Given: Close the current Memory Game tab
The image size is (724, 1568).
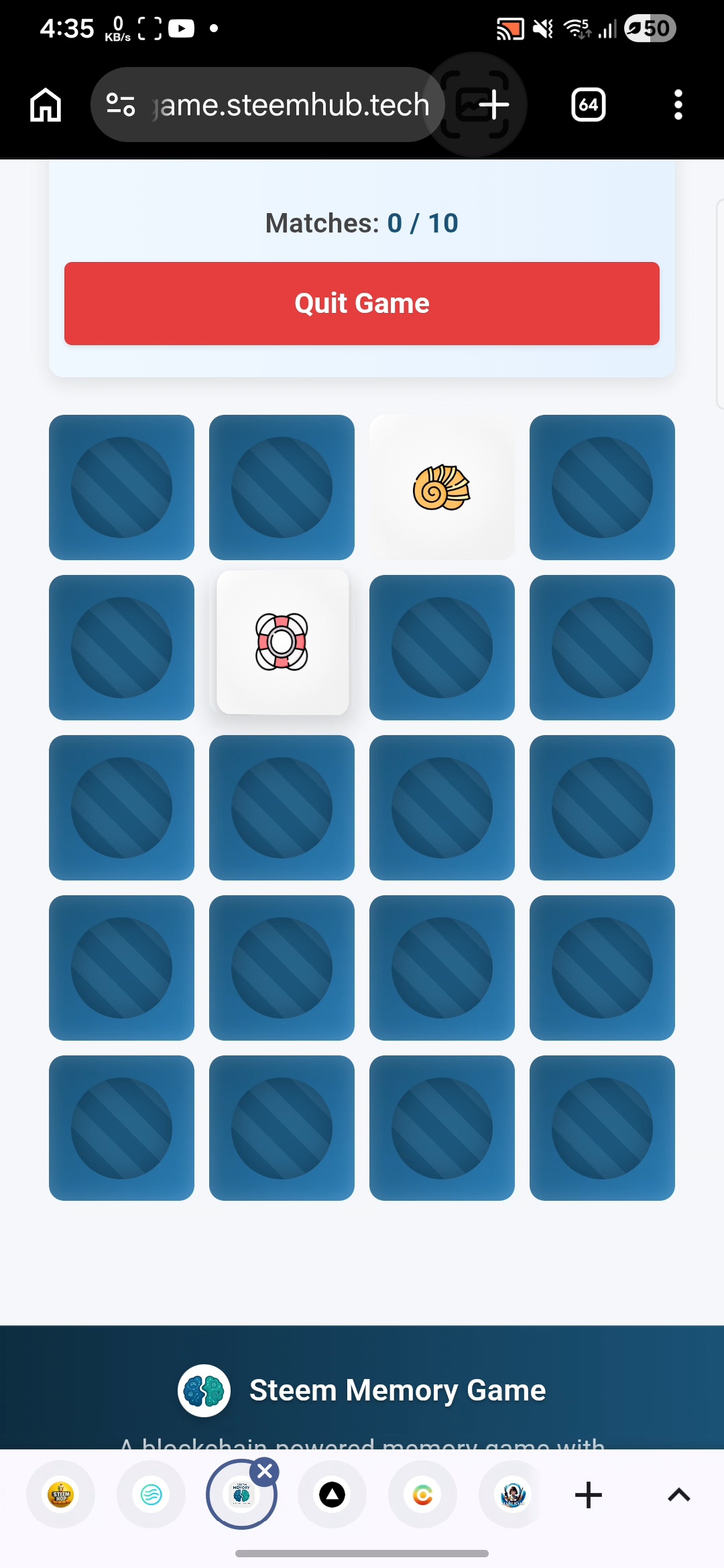Looking at the screenshot, I should (x=265, y=1472).
